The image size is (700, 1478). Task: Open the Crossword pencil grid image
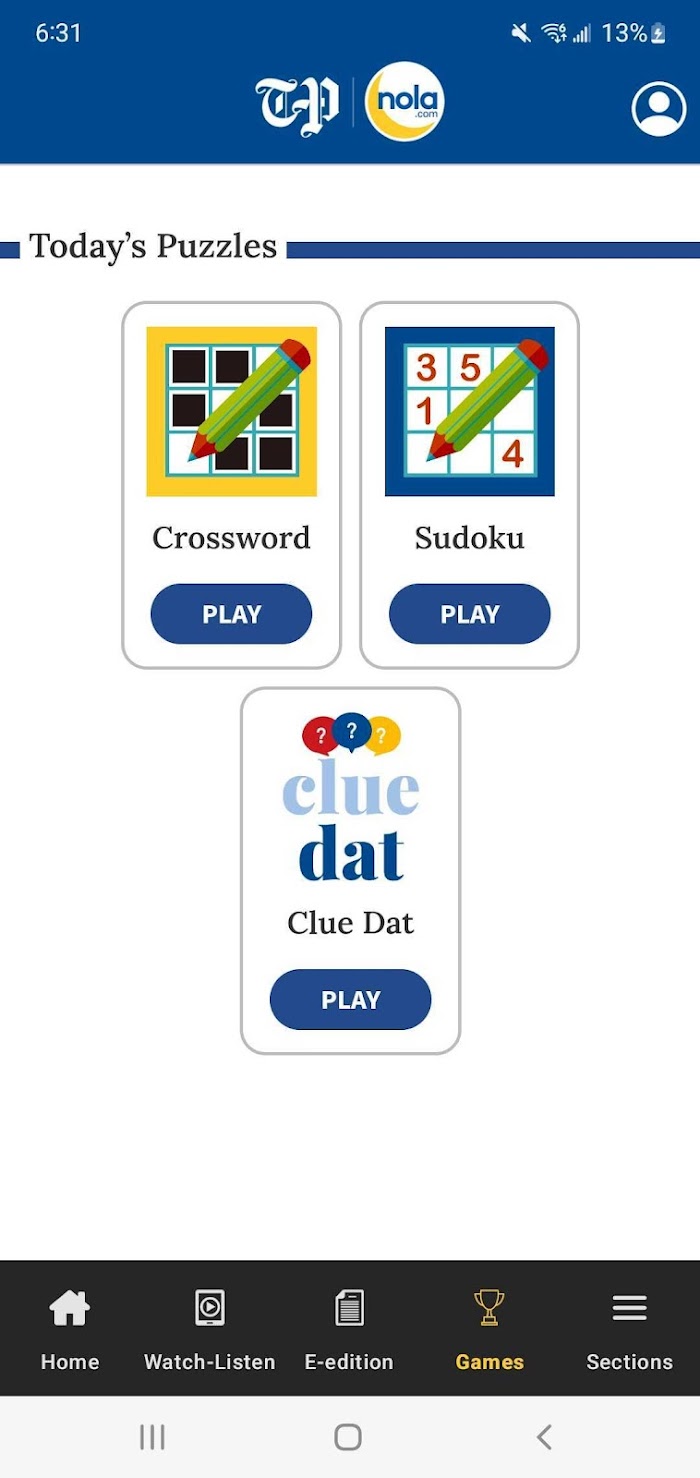click(x=231, y=411)
